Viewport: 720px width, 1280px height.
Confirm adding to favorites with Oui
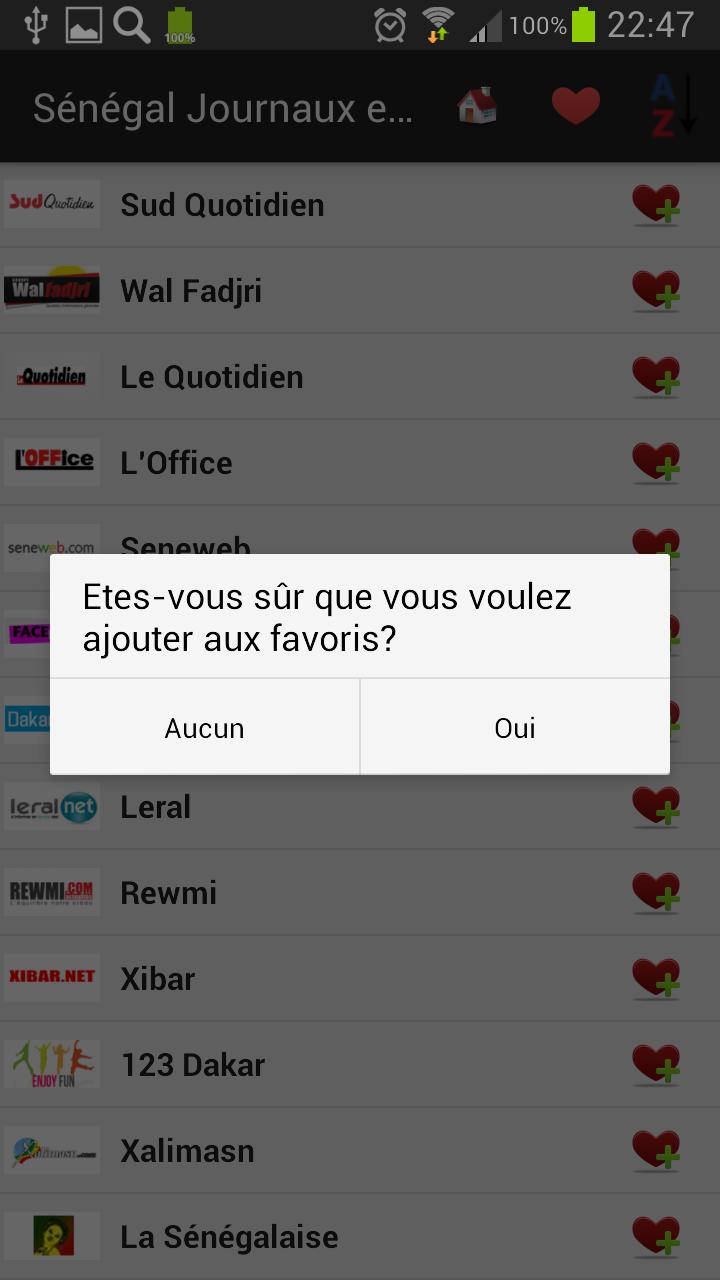click(515, 728)
